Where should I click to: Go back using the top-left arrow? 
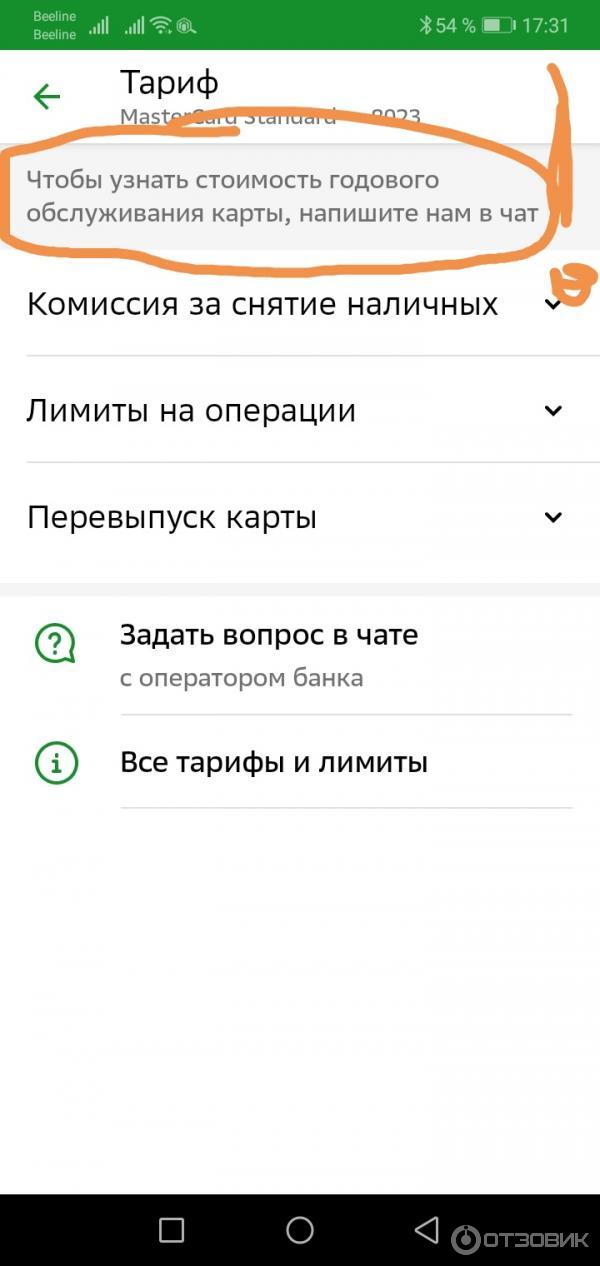pyautogui.click(x=46, y=96)
